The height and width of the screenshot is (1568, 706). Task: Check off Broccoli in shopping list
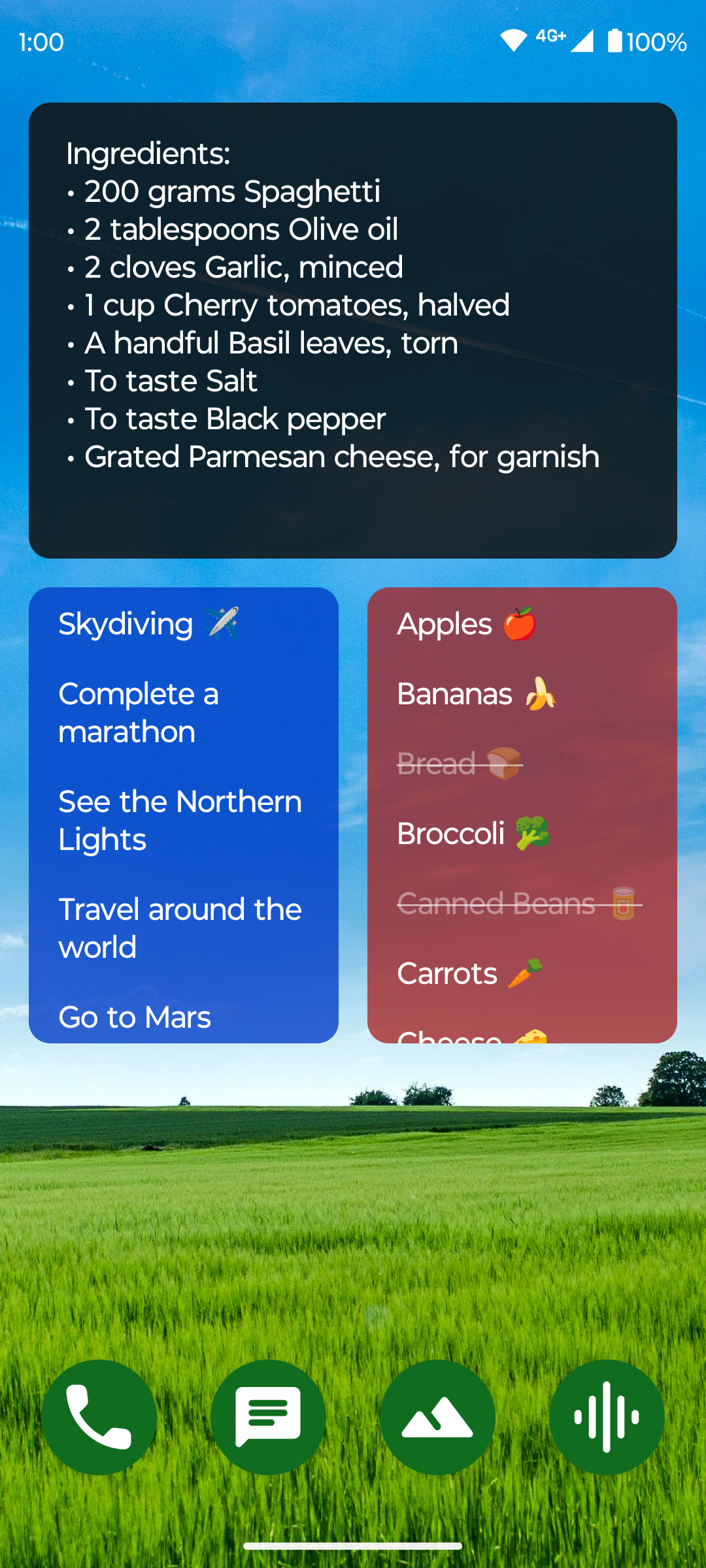474,834
